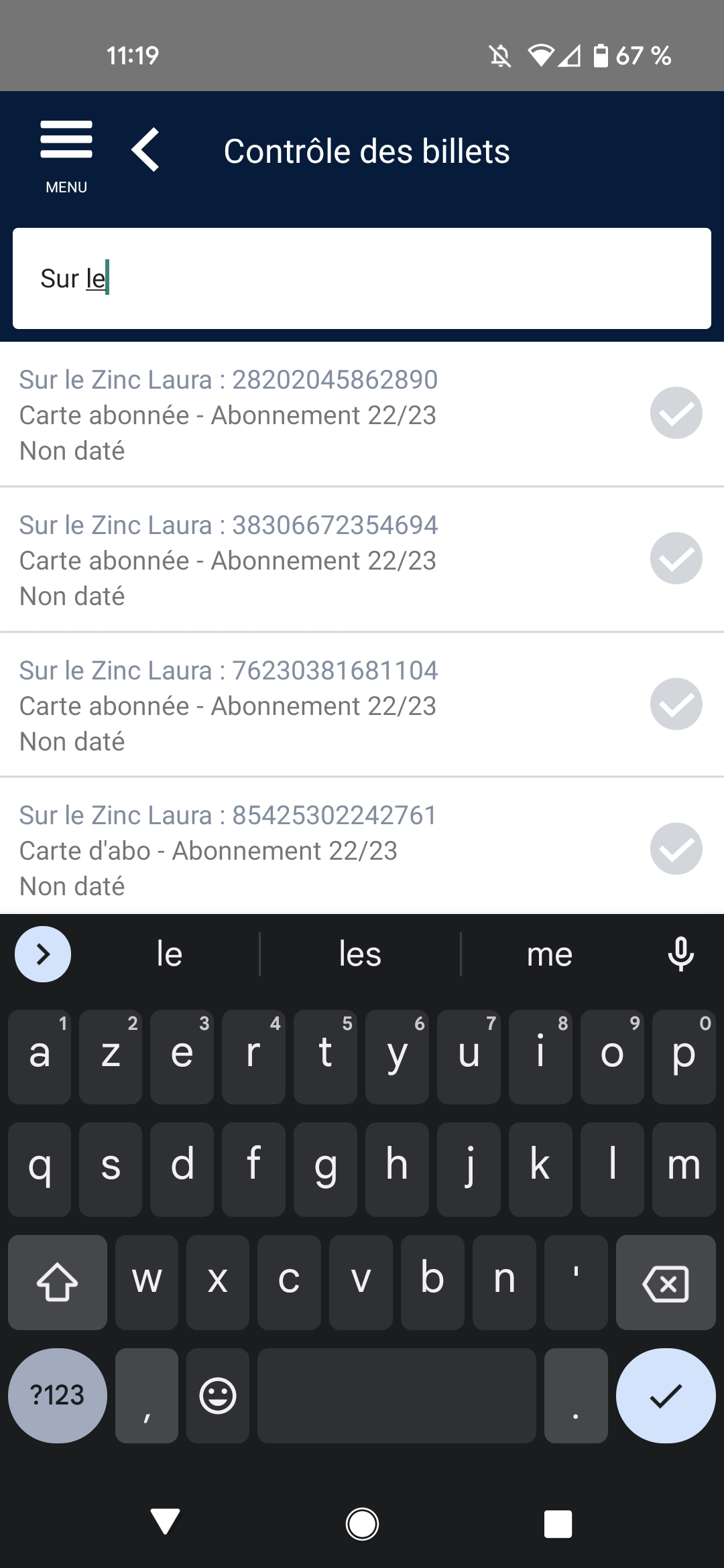Tap the backspace key
Screen dimensions: 724x1568
coord(665,1282)
